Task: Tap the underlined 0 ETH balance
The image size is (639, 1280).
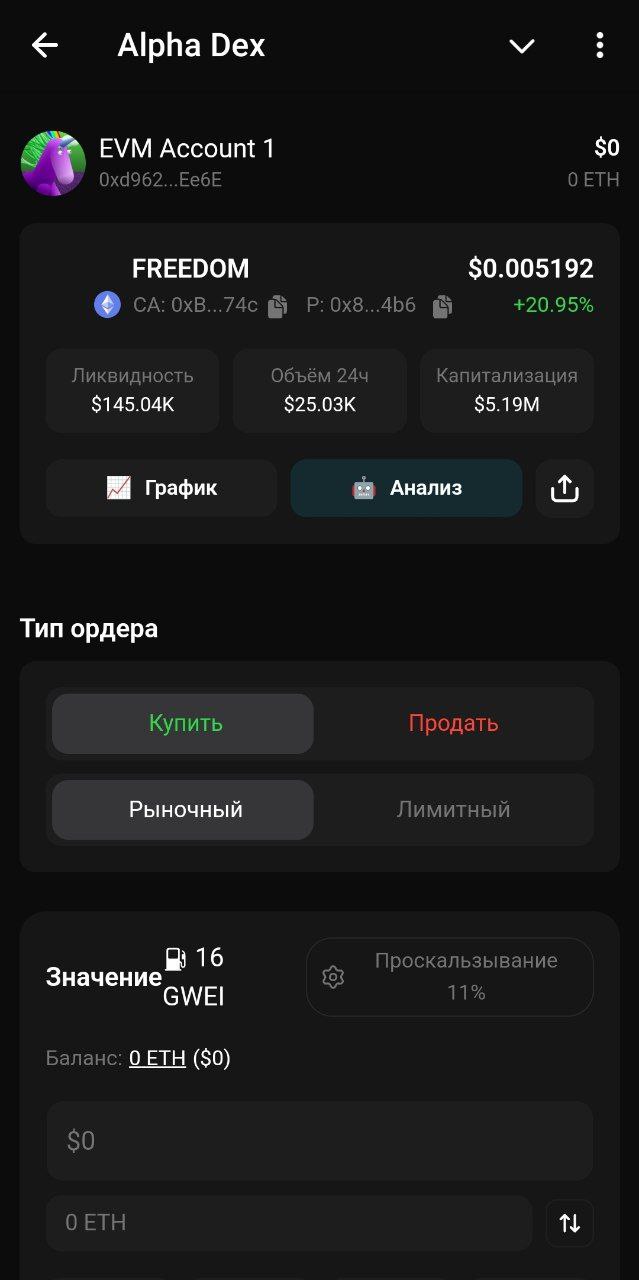Action: (x=157, y=1058)
